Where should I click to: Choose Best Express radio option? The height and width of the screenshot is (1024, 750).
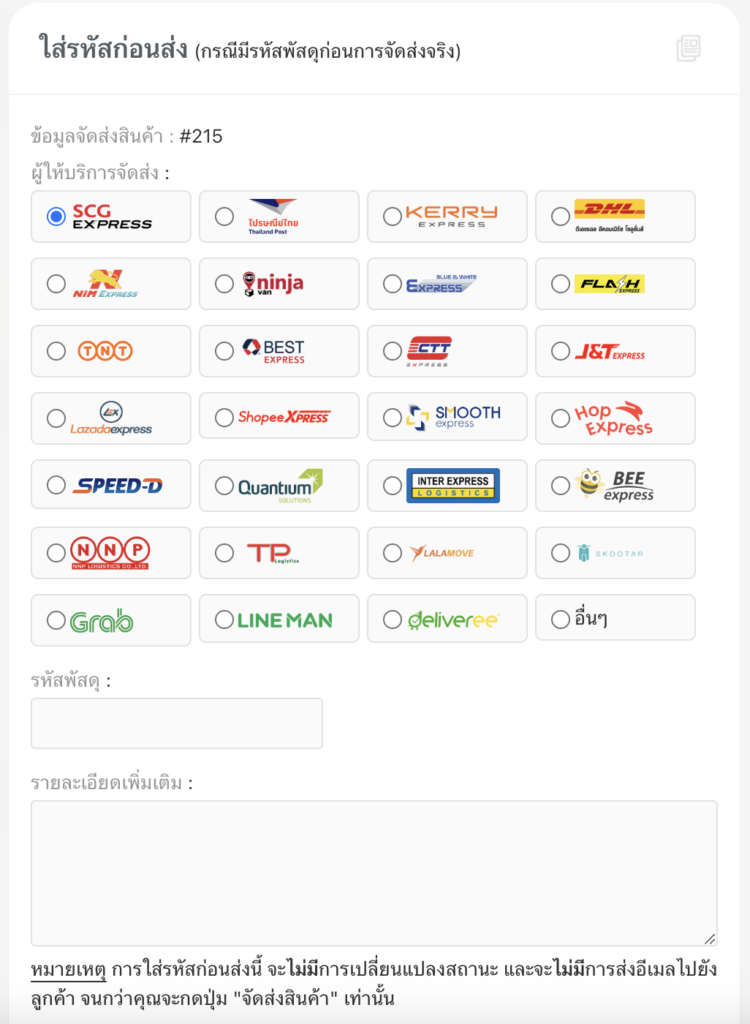tap(224, 351)
